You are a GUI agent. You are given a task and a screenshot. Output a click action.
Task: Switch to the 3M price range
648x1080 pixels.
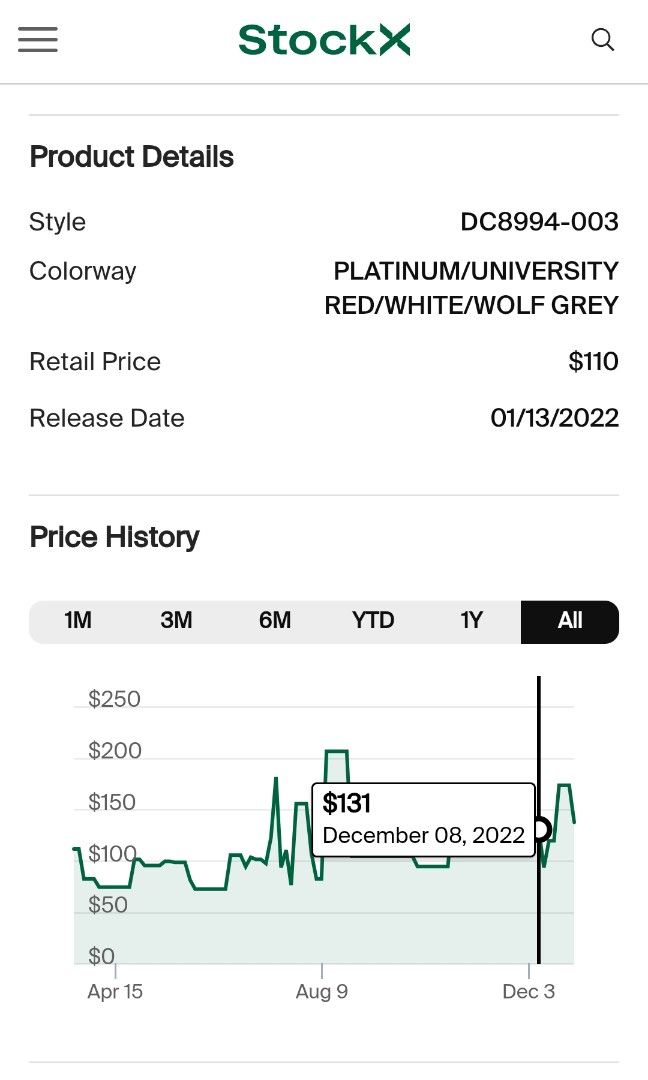(176, 621)
